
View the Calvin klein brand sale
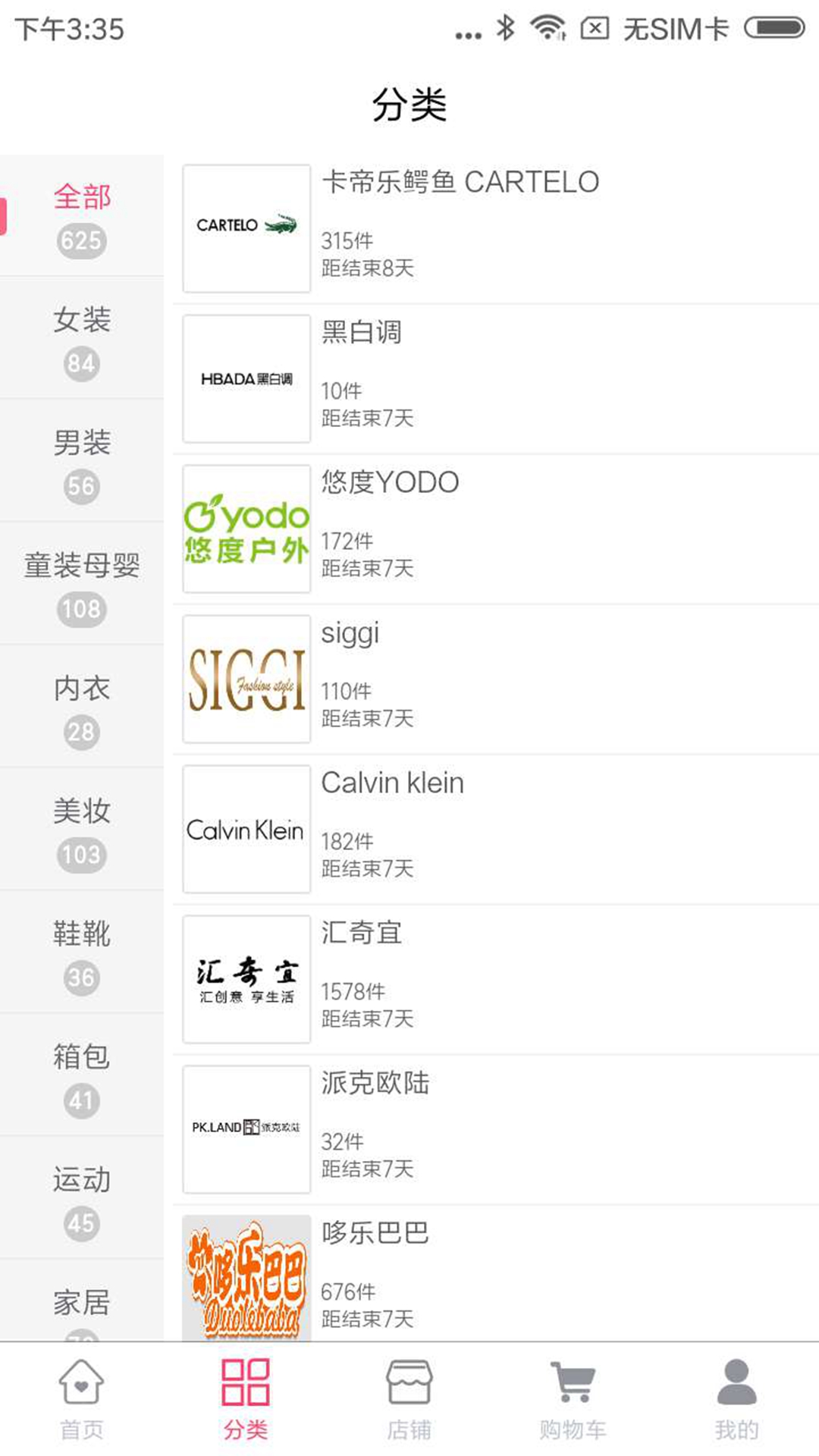(x=493, y=828)
